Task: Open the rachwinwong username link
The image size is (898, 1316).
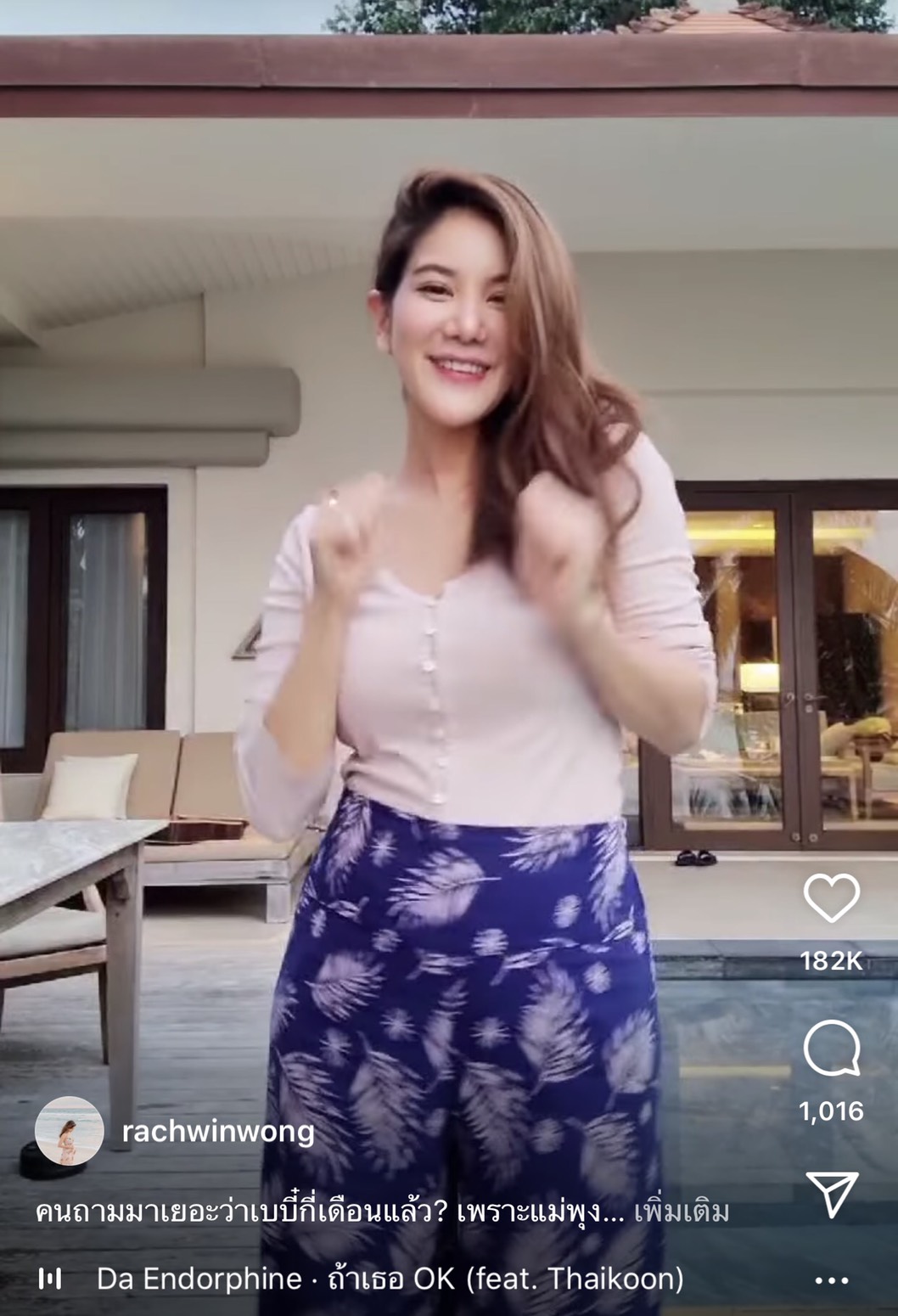Action: 218,1131
